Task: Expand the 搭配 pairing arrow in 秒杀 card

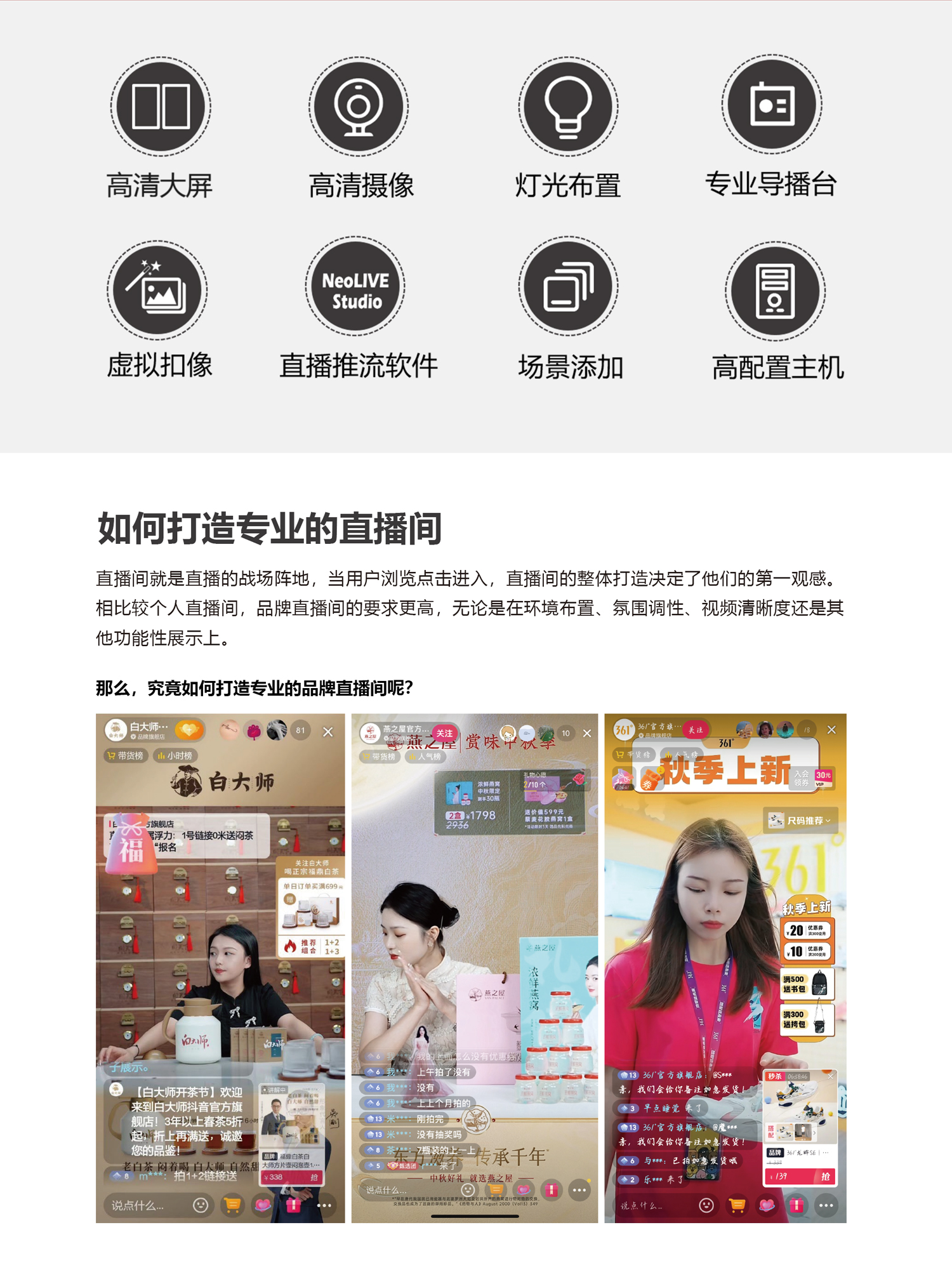Action: 814,1132
